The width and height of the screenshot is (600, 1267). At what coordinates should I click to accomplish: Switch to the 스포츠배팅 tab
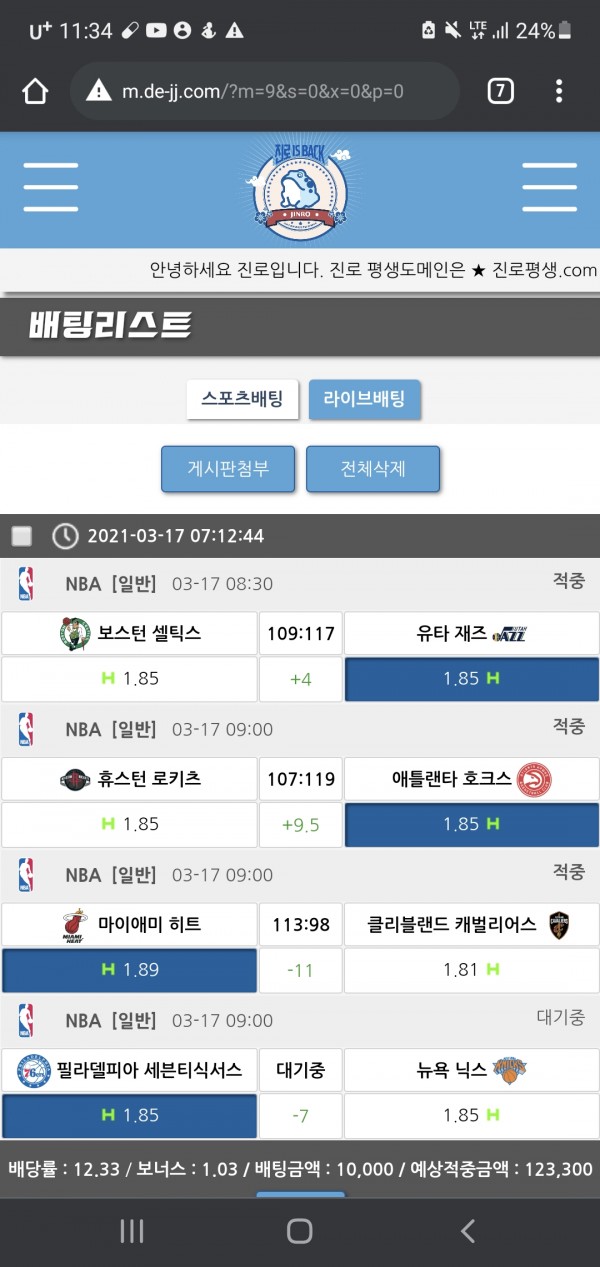[x=242, y=399]
